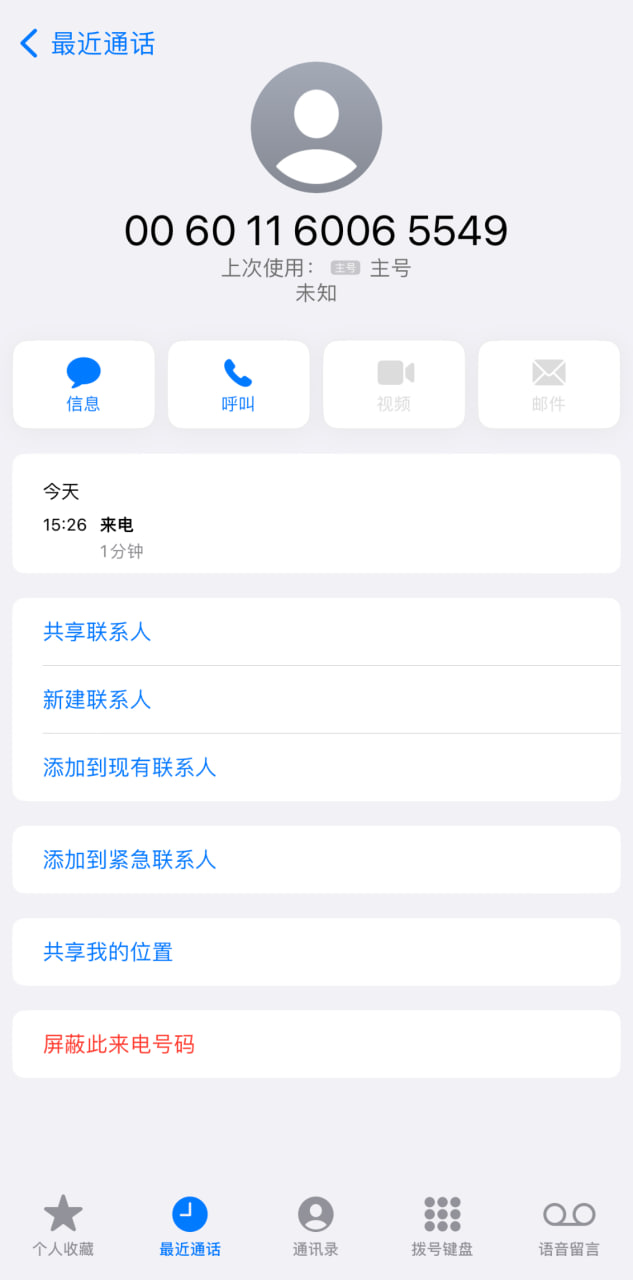Select 共享联系人 option
This screenshot has width=633, height=1280.
[97, 632]
